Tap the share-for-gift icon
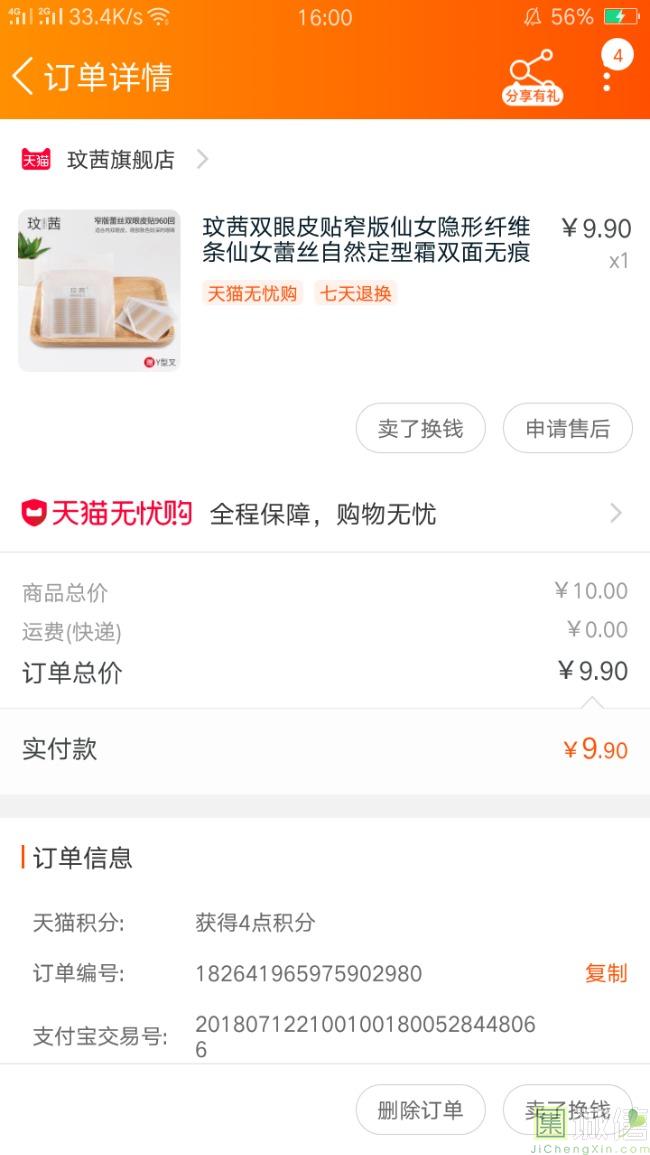The width and height of the screenshot is (650, 1155). [532, 76]
